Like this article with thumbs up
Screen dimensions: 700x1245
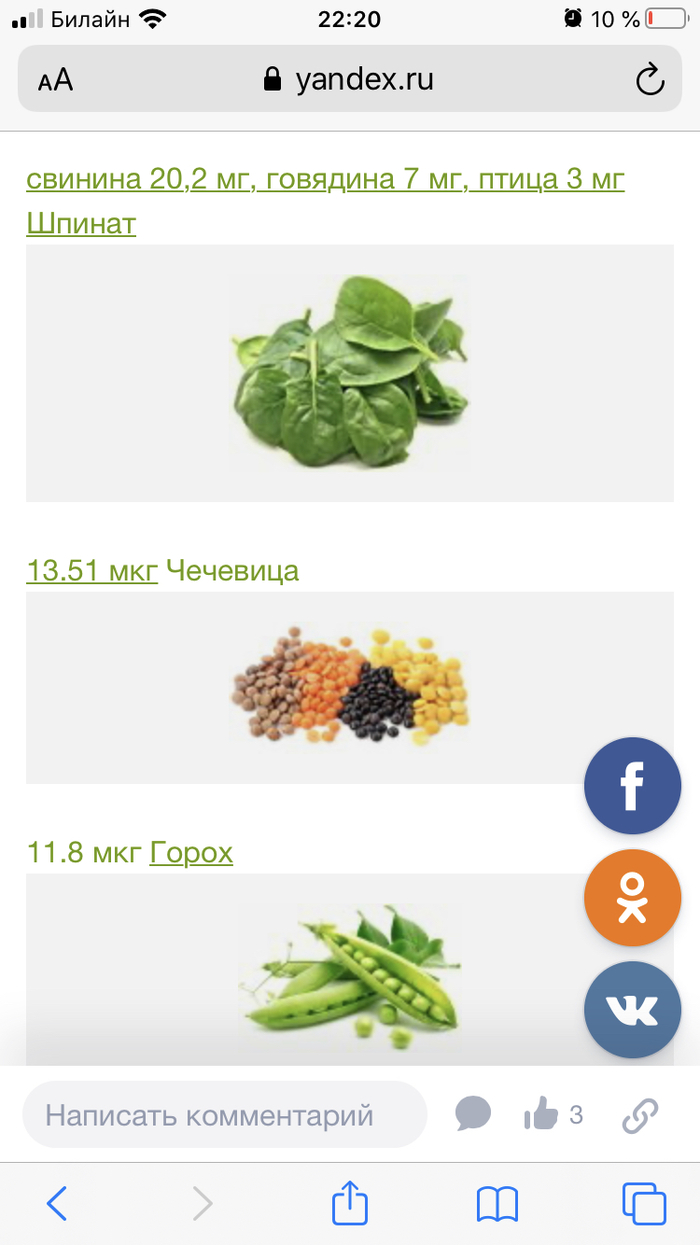pyautogui.click(x=541, y=1114)
